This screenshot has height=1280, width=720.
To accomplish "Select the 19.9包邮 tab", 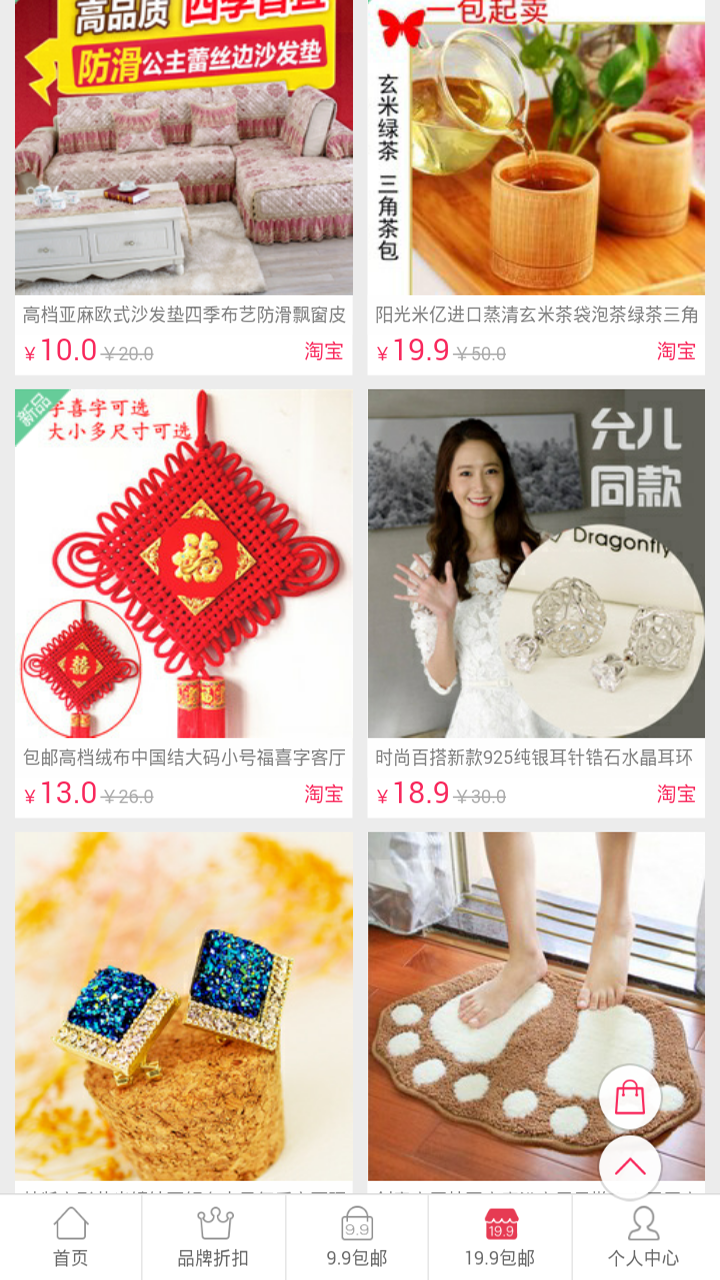I will pos(500,1237).
